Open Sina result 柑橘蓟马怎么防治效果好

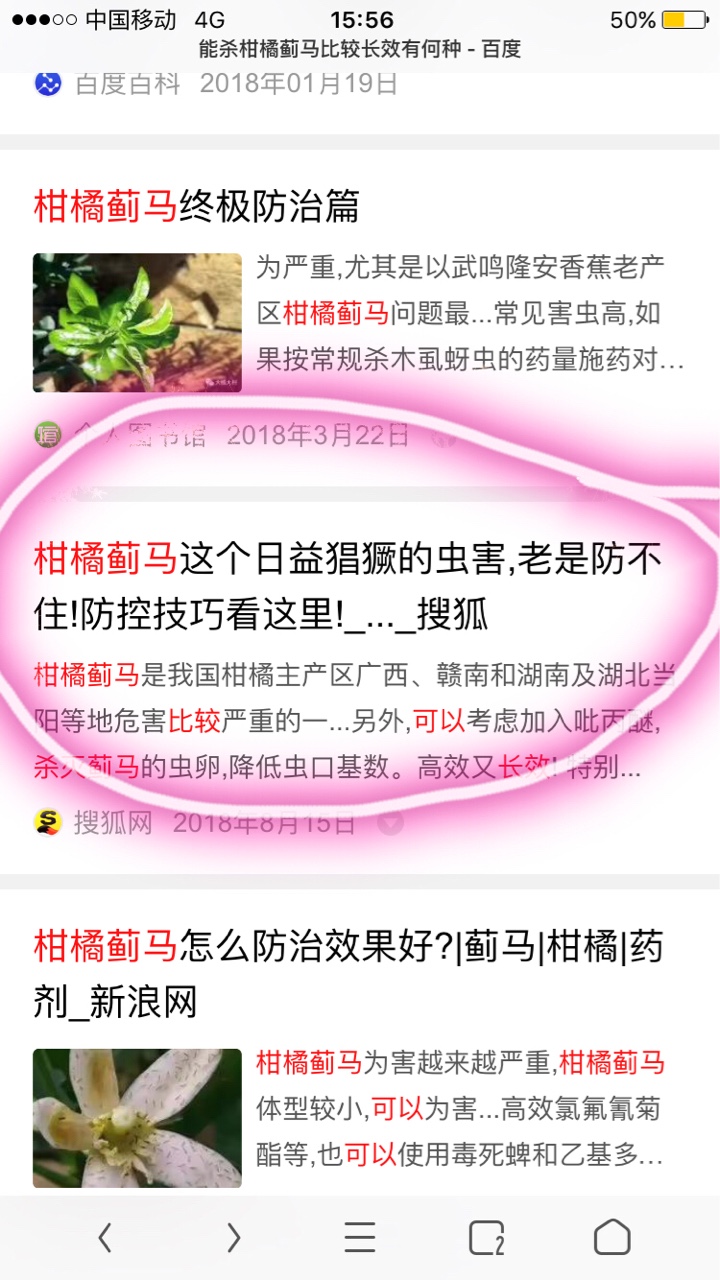point(347,972)
